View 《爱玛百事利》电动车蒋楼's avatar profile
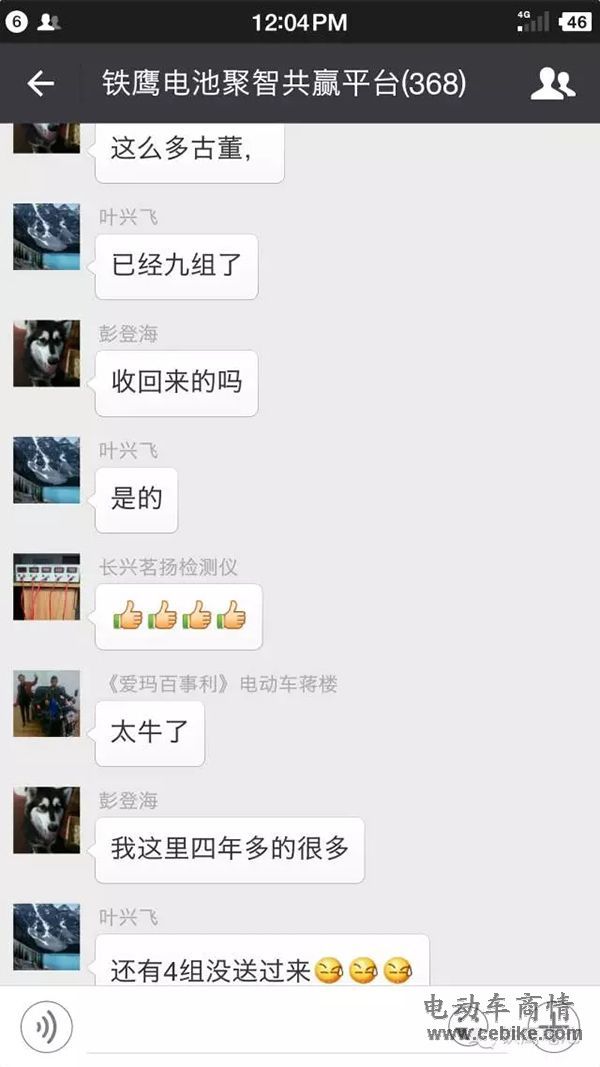Viewport: 600px width, 1067px height. click(x=46, y=703)
